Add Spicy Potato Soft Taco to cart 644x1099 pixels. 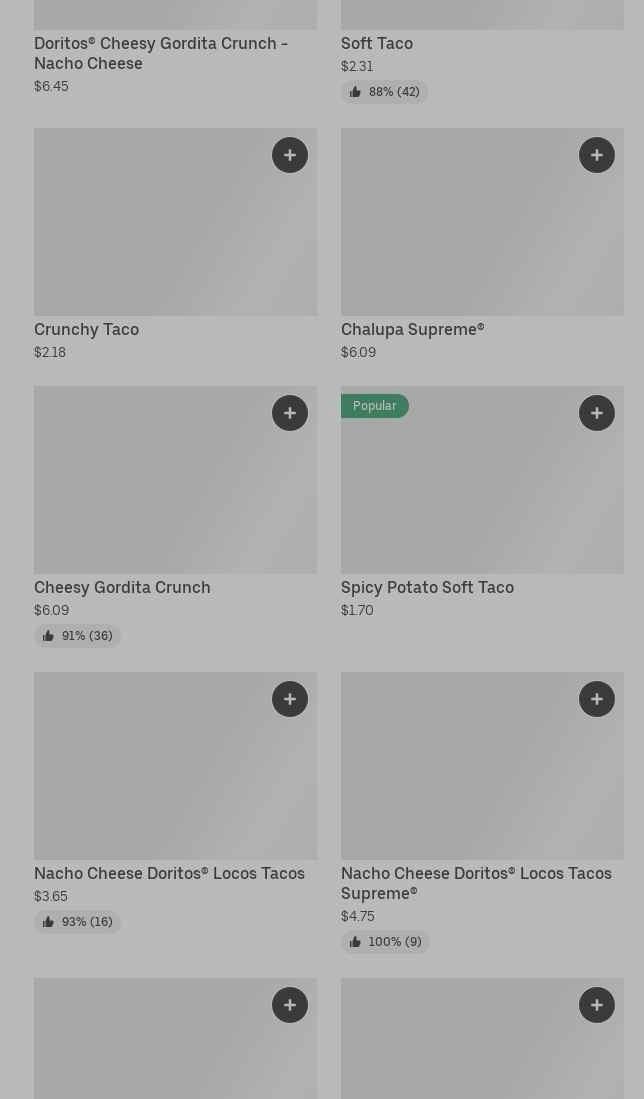(597, 413)
